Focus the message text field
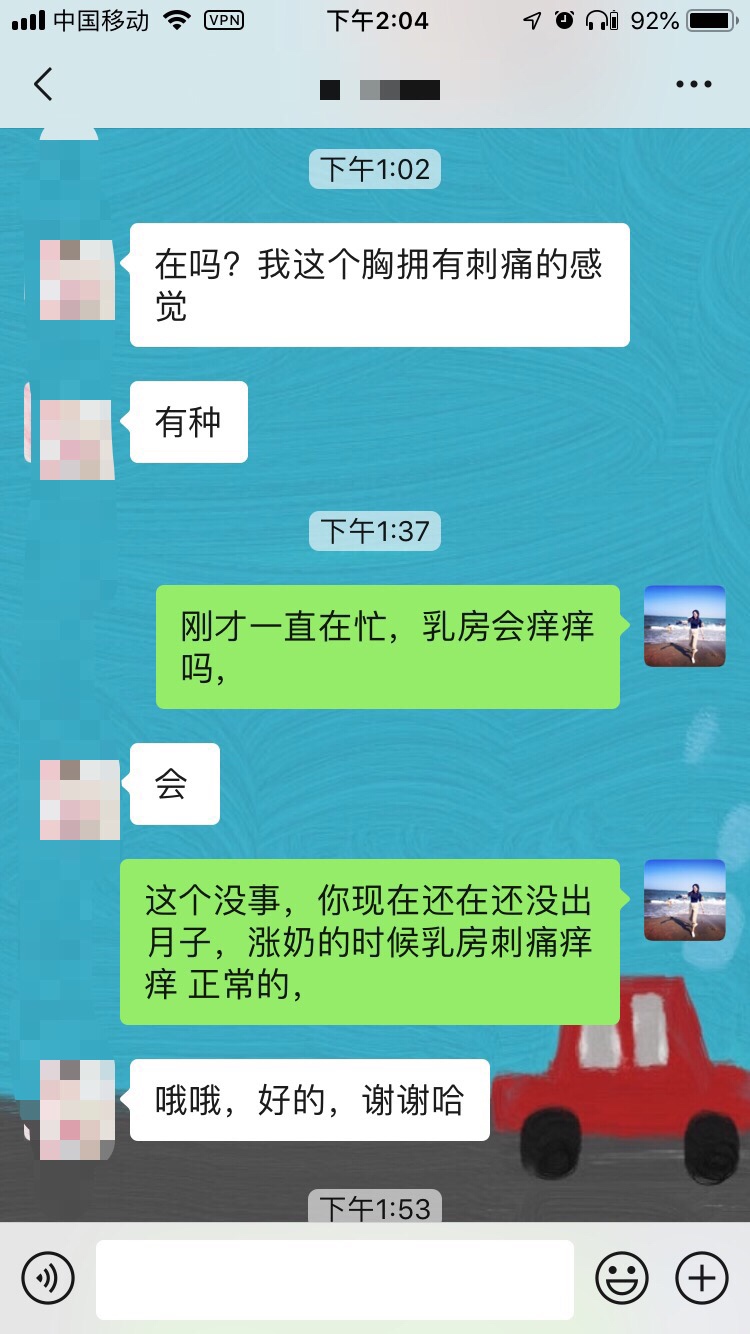Screen dimensions: 750x1334 335,1279
